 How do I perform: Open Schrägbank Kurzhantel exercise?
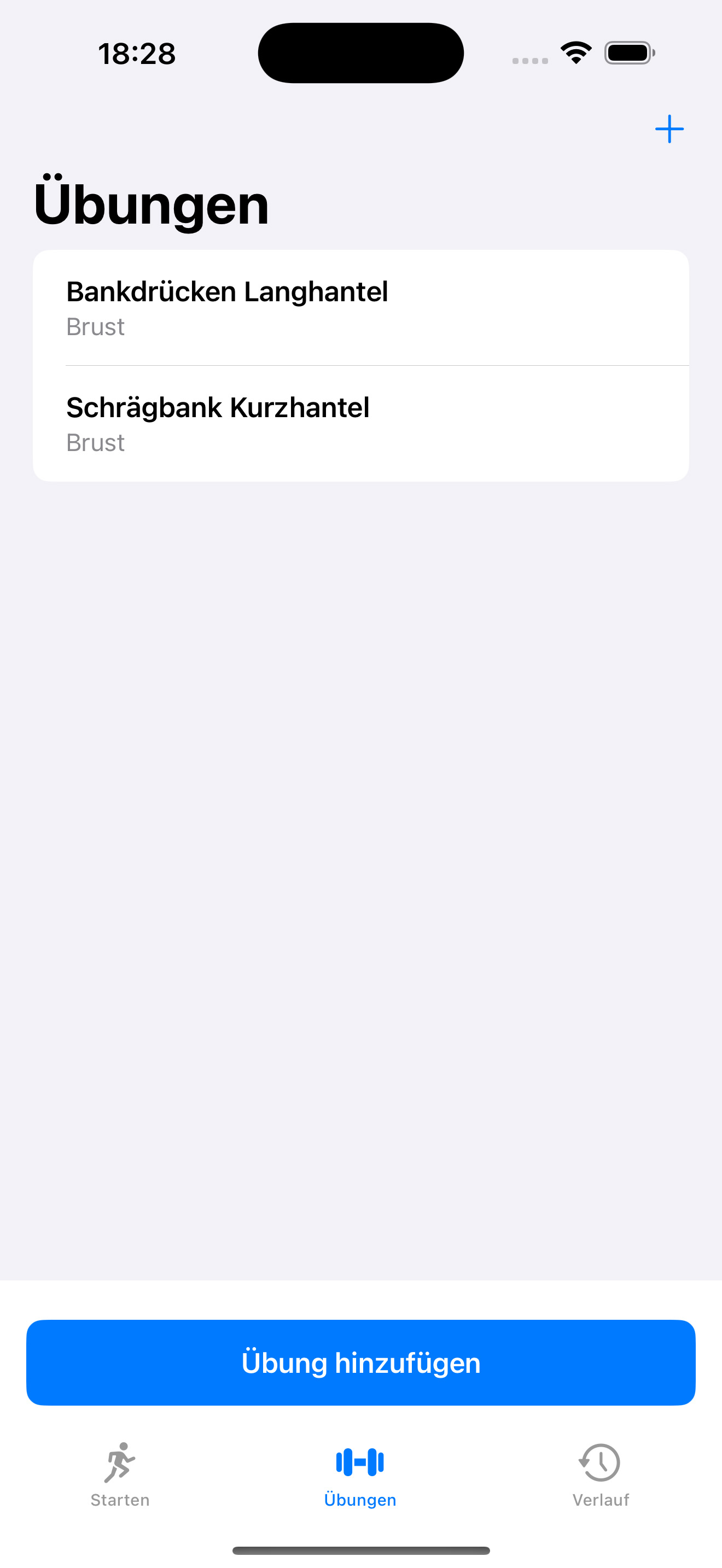(x=360, y=424)
